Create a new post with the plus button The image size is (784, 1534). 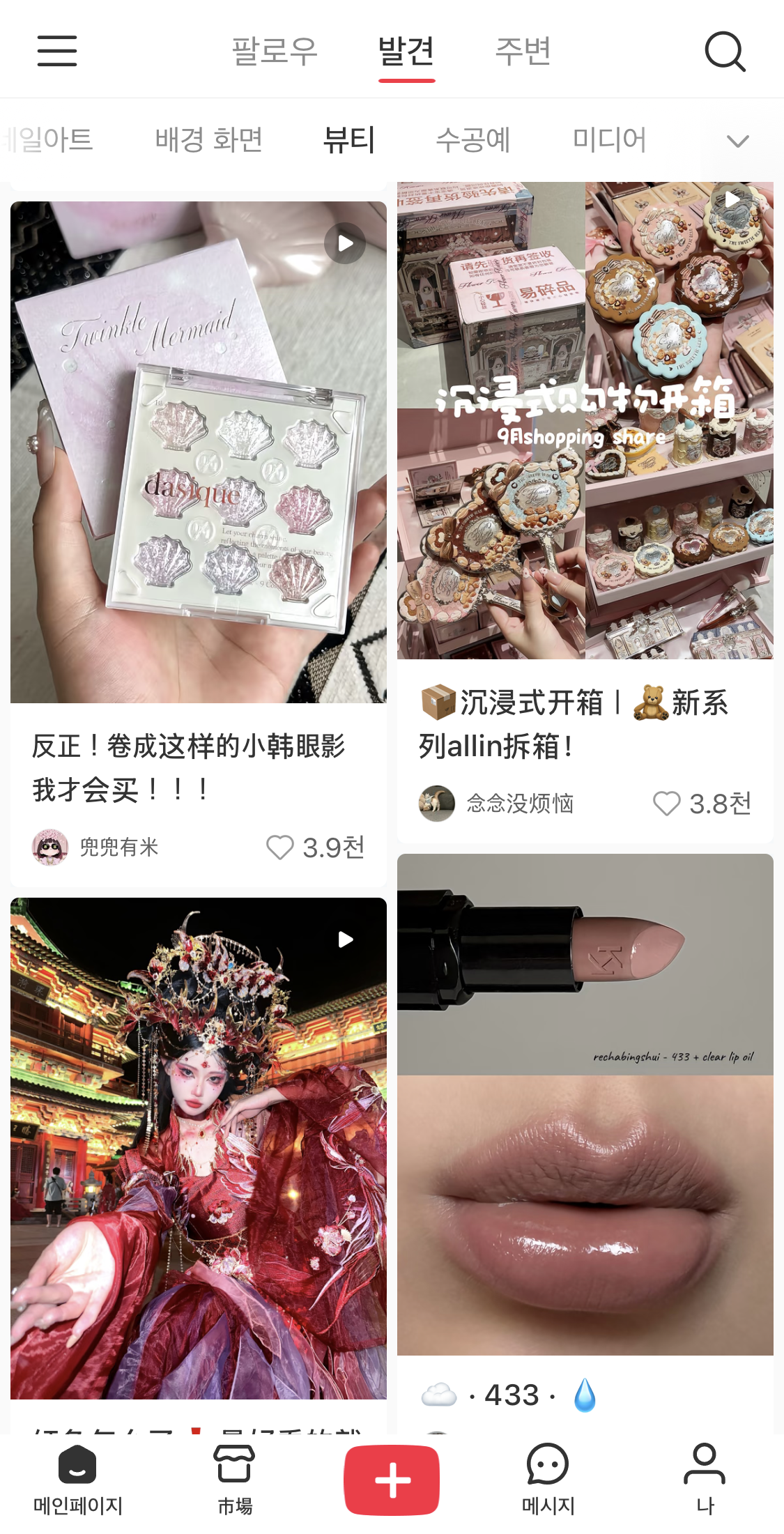(x=392, y=1480)
